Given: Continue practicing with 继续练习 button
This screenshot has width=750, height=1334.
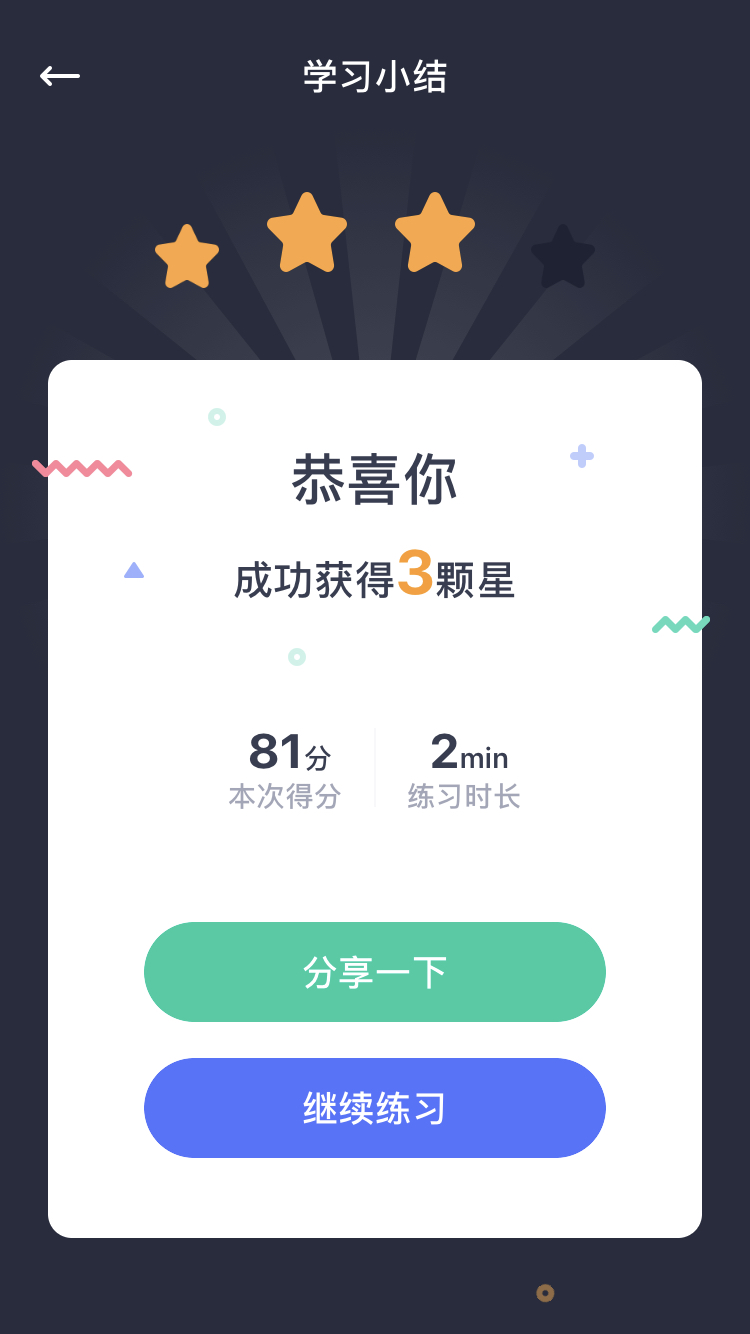Looking at the screenshot, I should coord(375,1108).
